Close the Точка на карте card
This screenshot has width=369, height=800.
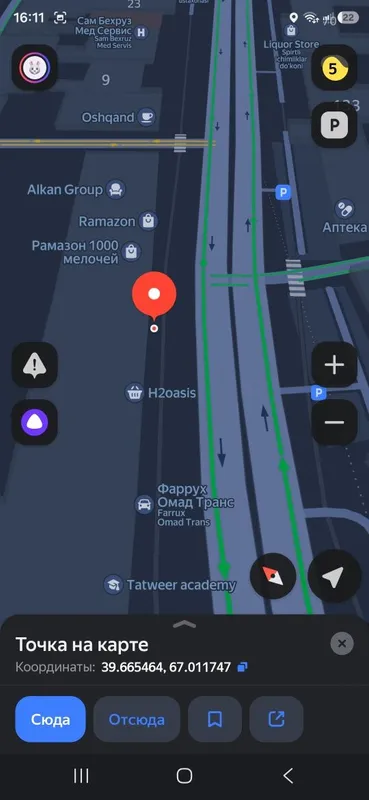[x=342, y=644]
